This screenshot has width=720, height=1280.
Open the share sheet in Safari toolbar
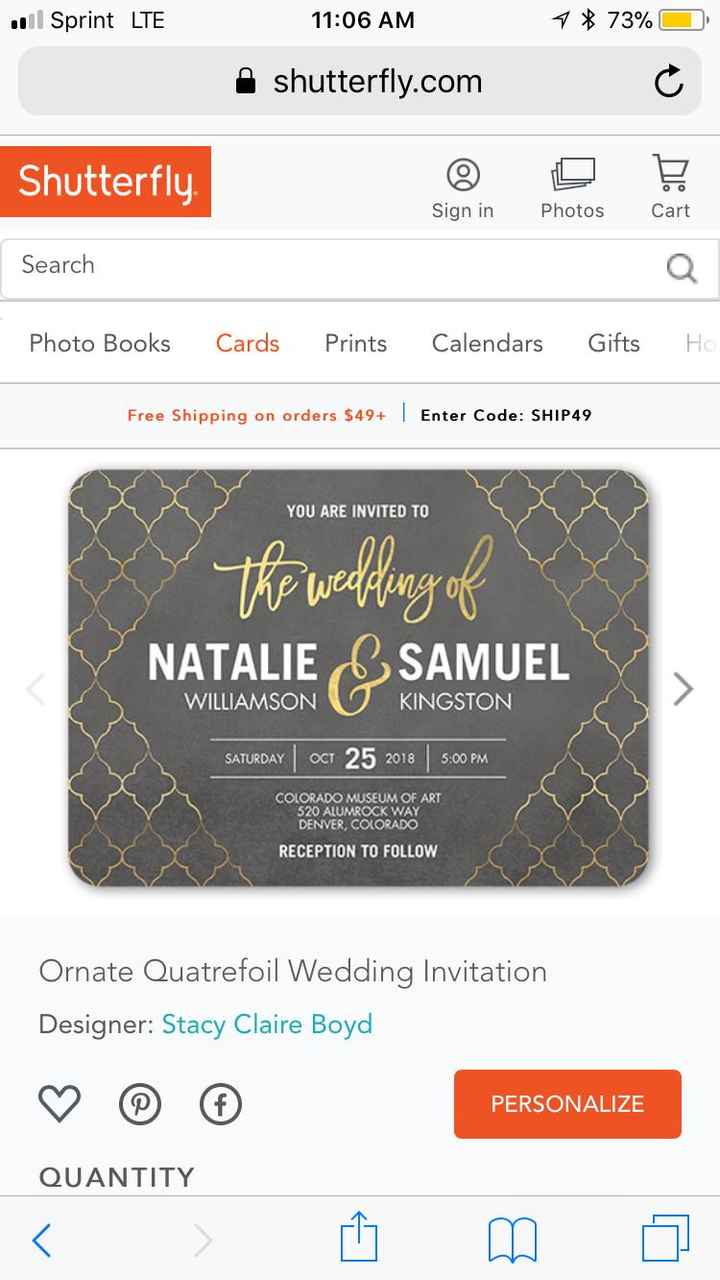[360, 1240]
